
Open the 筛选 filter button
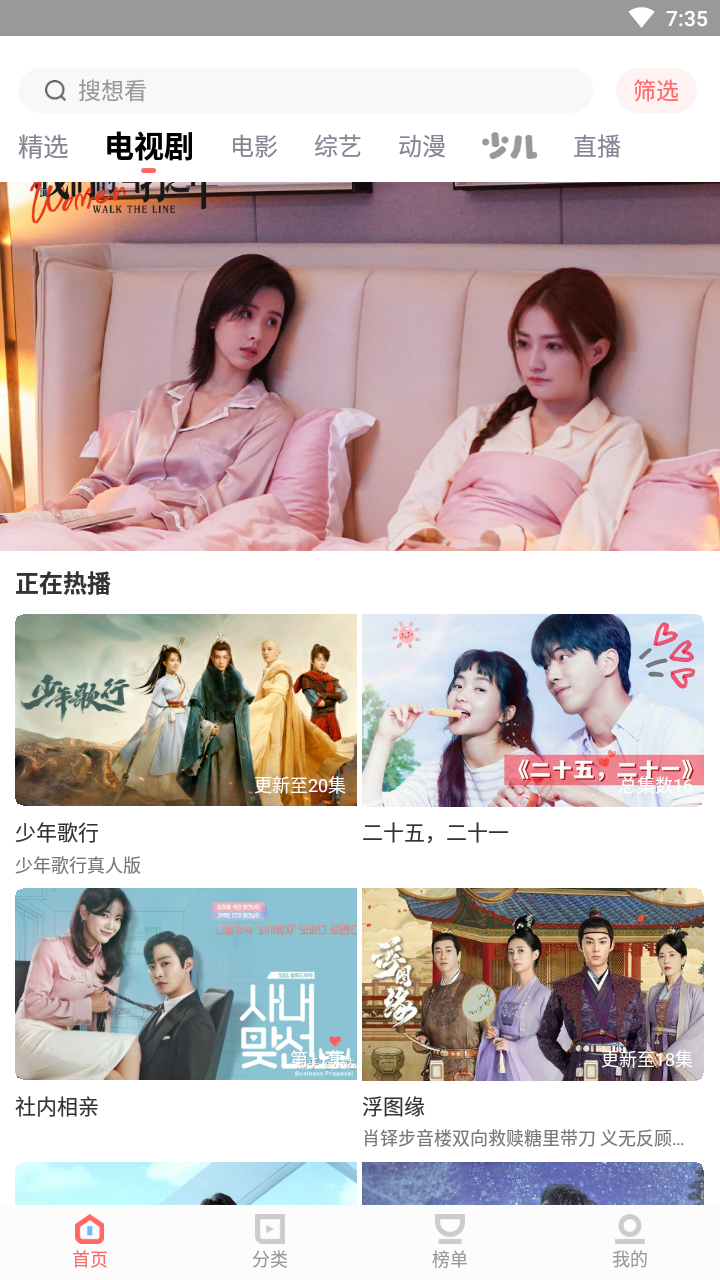tap(656, 90)
